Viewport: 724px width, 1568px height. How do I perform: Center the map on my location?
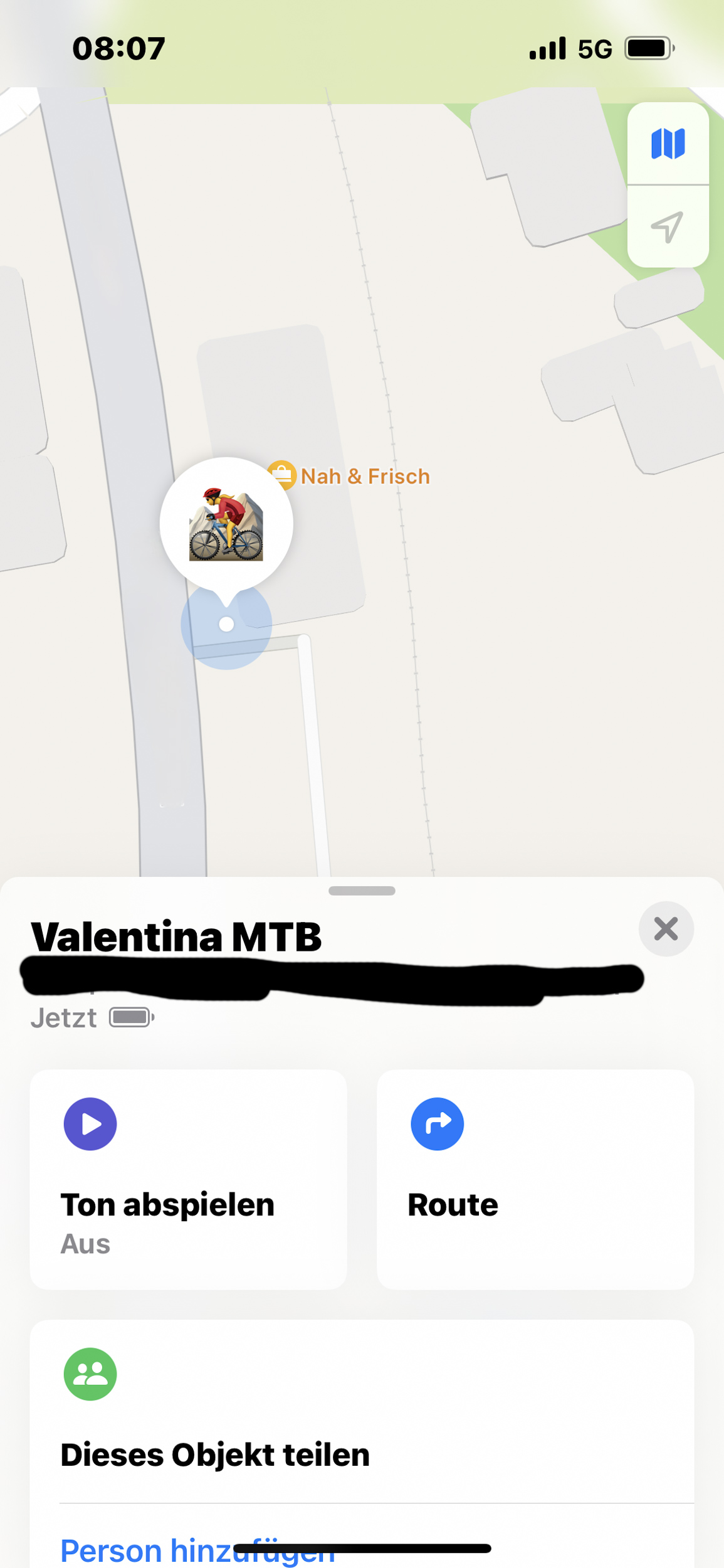(x=668, y=226)
